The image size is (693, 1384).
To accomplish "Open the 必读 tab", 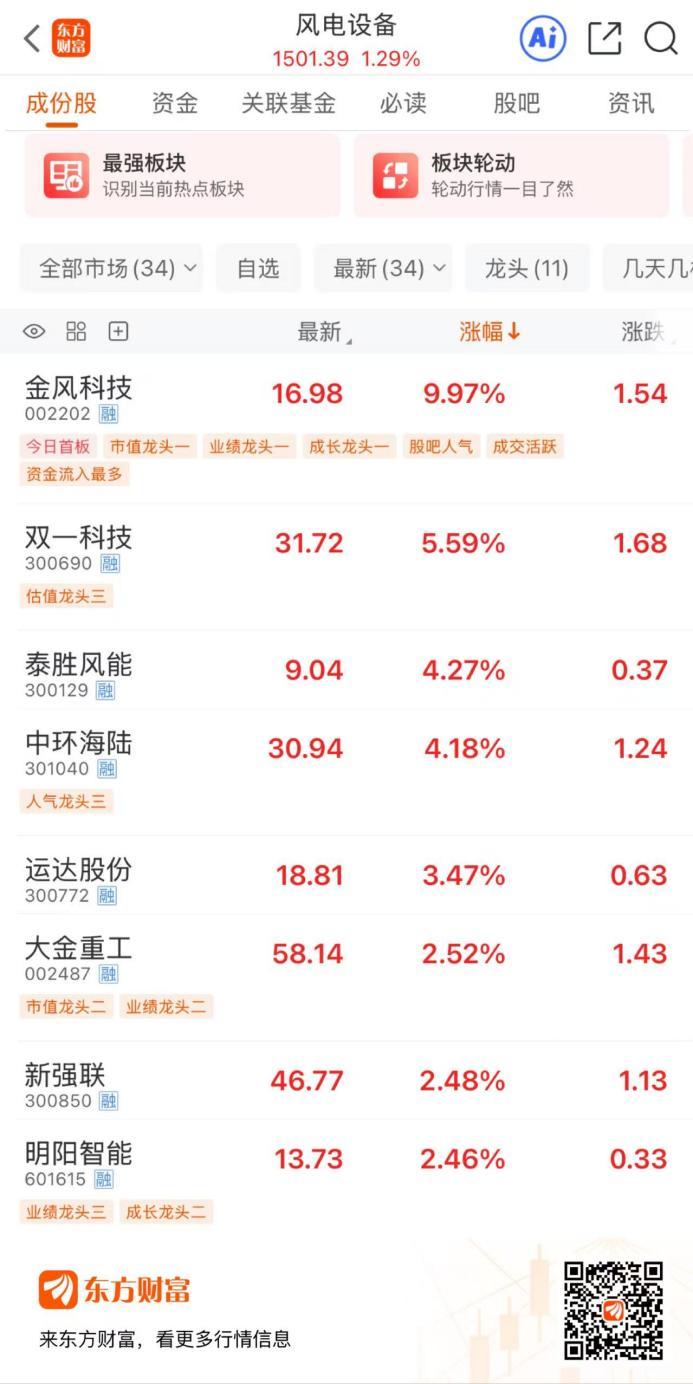I will pyautogui.click(x=403, y=103).
